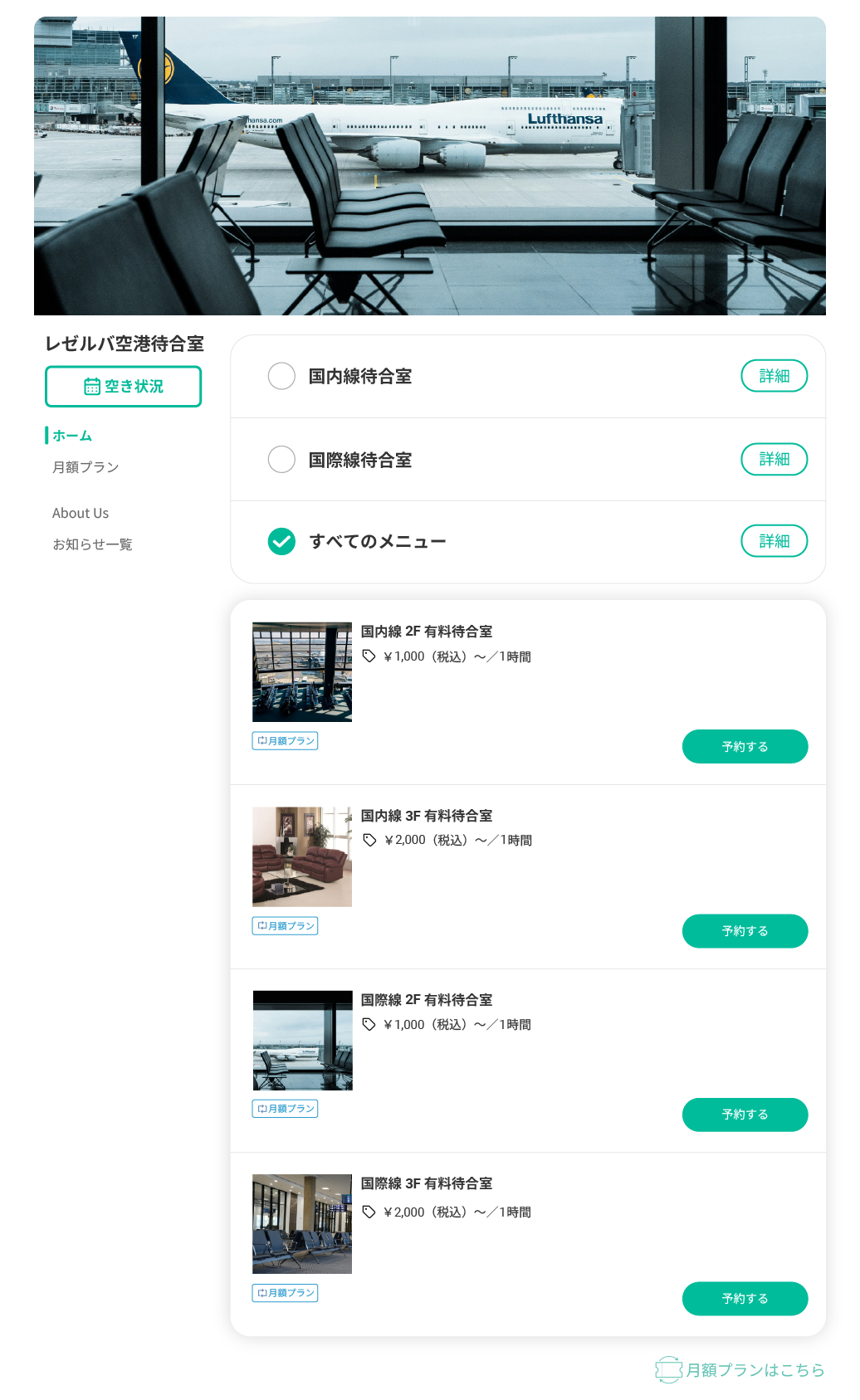
Task: View 詳細 for 国際線待合室
Action: 774,459
